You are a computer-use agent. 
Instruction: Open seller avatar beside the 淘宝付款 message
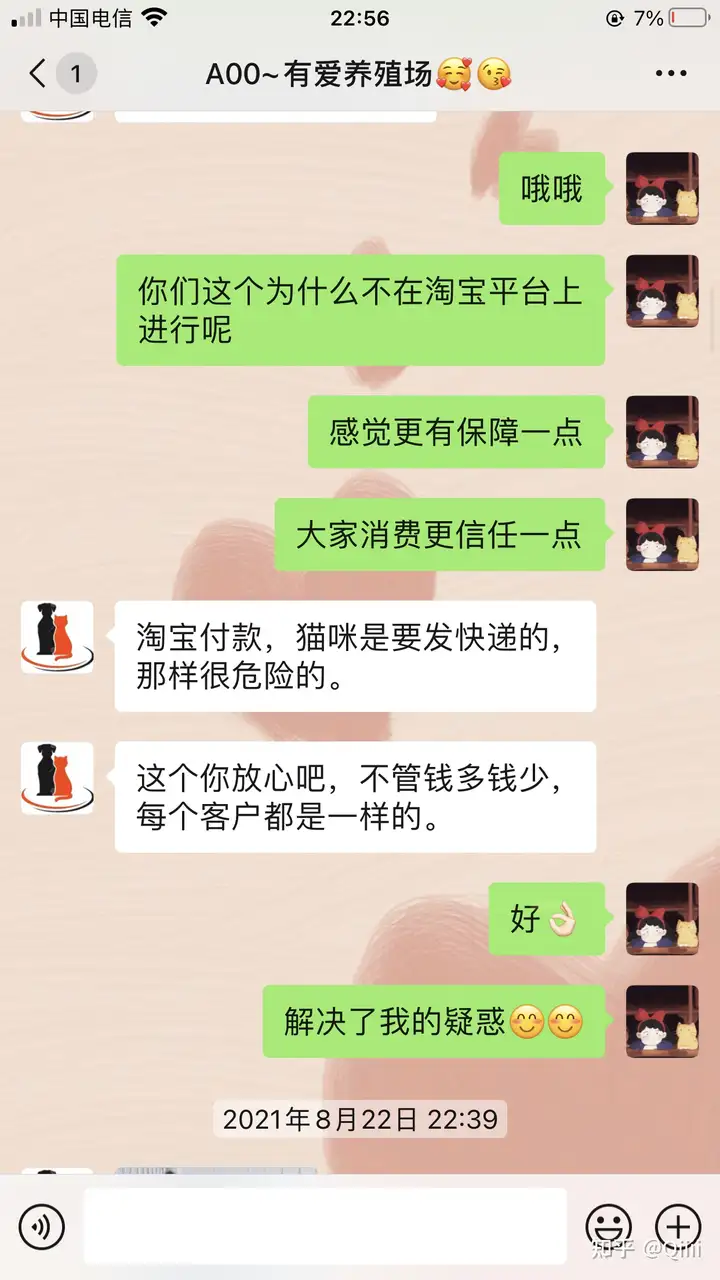pos(57,637)
